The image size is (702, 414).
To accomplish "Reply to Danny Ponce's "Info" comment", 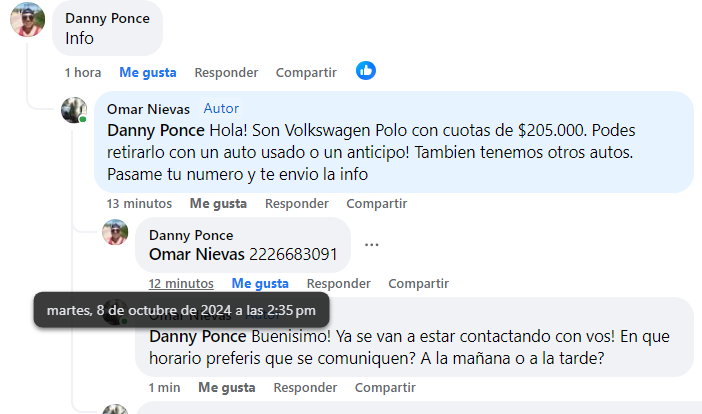I will (x=226, y=72).
